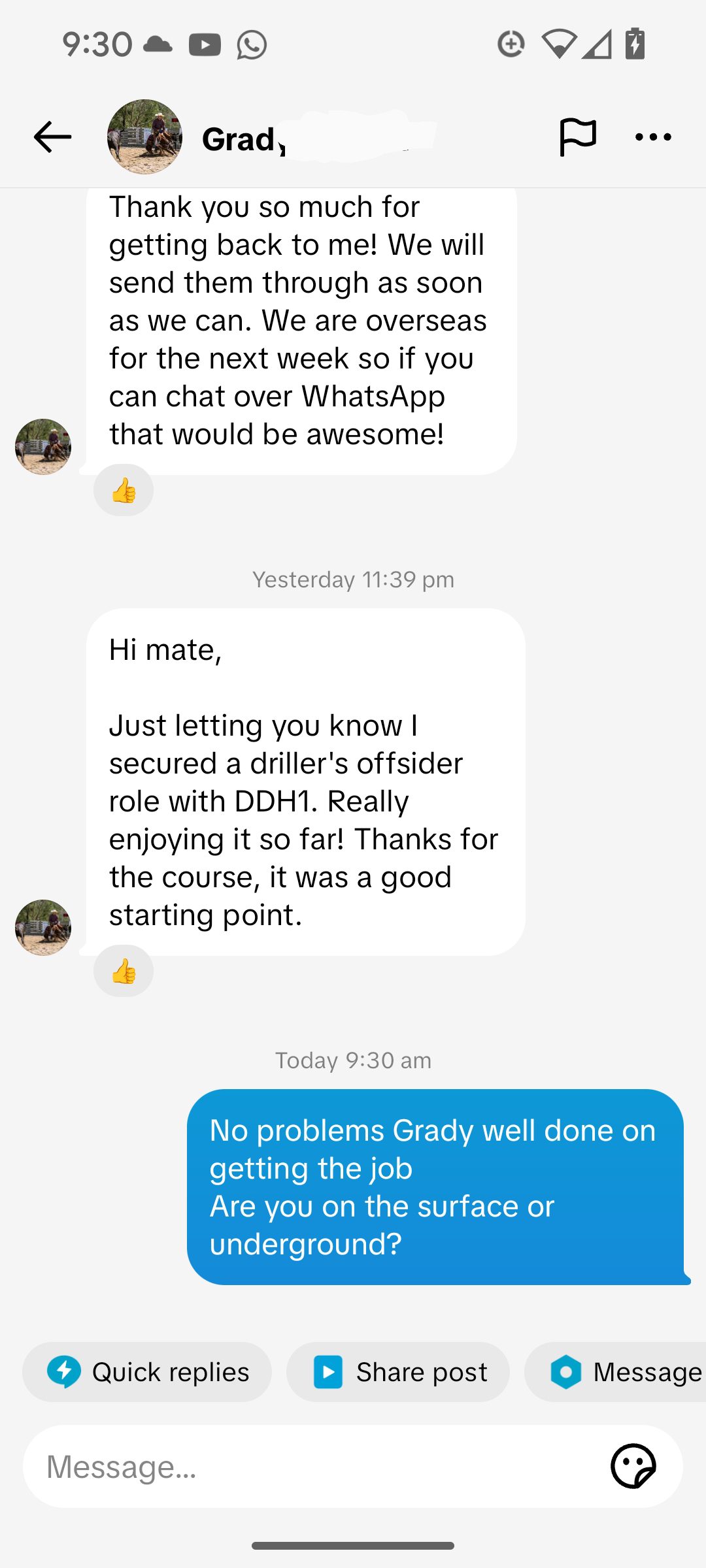706x1568 pixels.
Task: Open the sticker picker icon
Action: tap(633, 1467)
